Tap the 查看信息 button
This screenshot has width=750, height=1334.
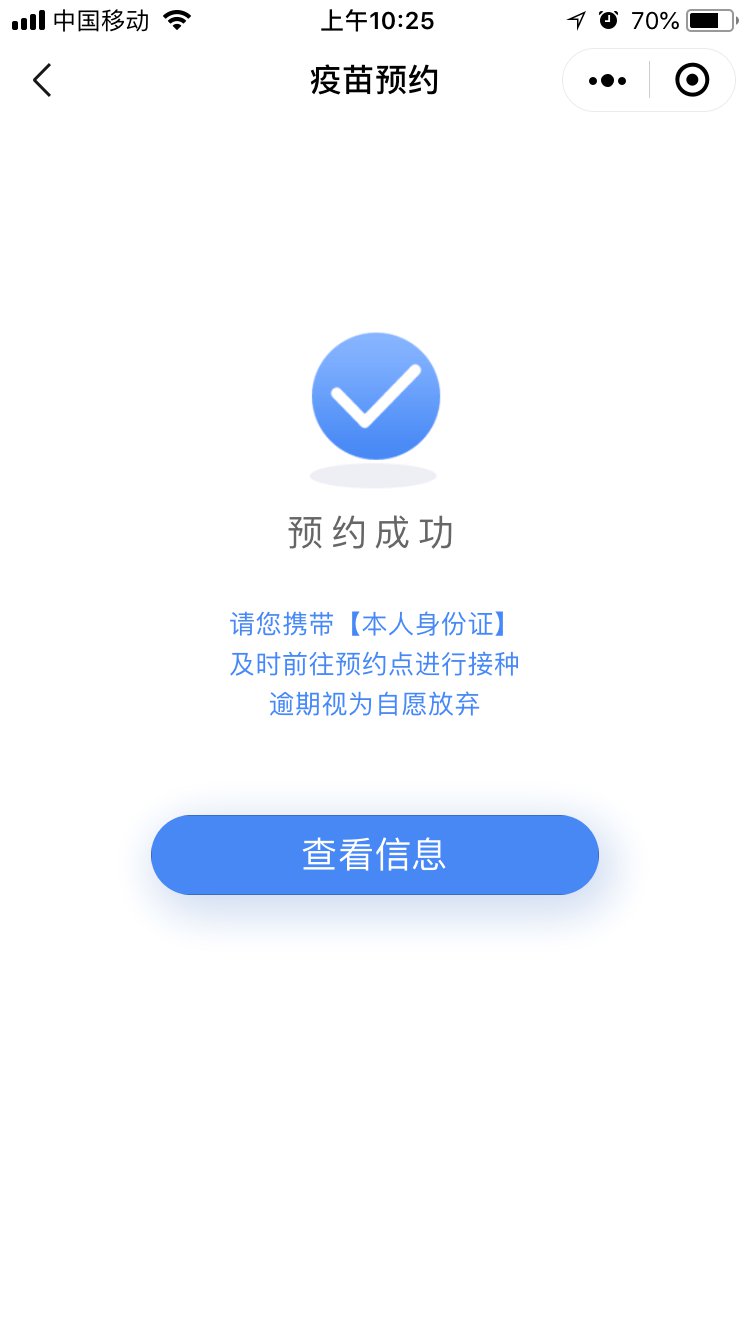(375, 855)
